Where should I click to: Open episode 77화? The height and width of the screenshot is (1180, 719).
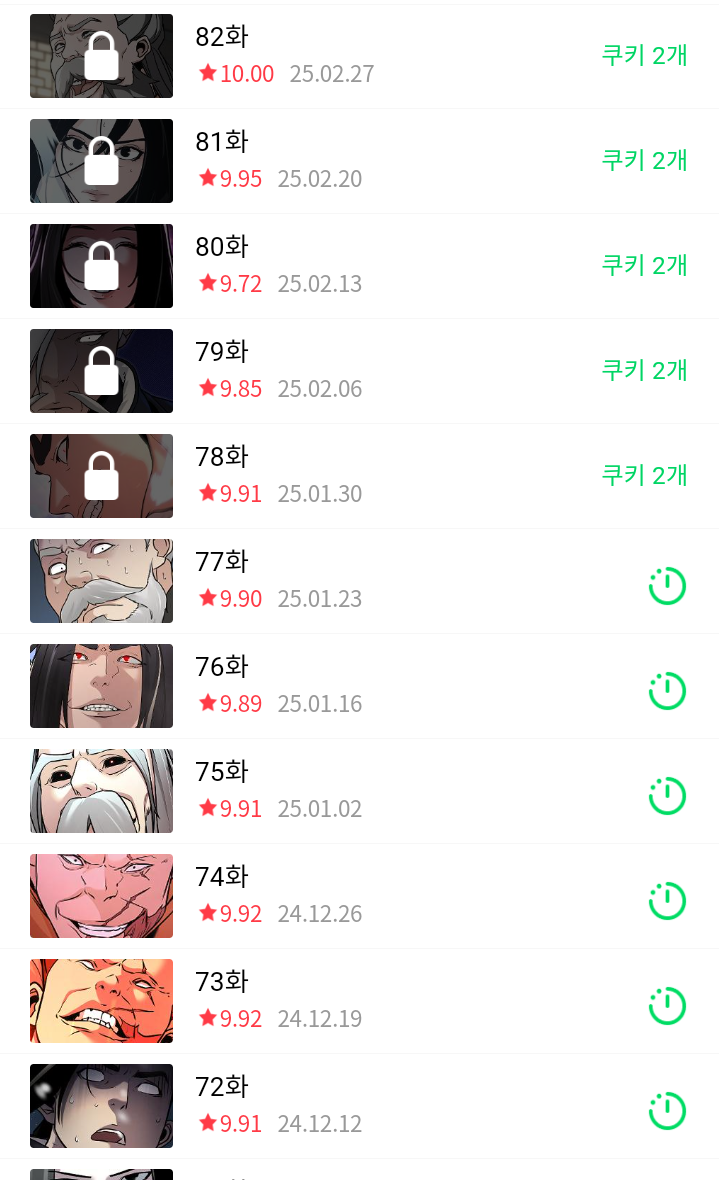pyautogui.click(x=359, y=581)
